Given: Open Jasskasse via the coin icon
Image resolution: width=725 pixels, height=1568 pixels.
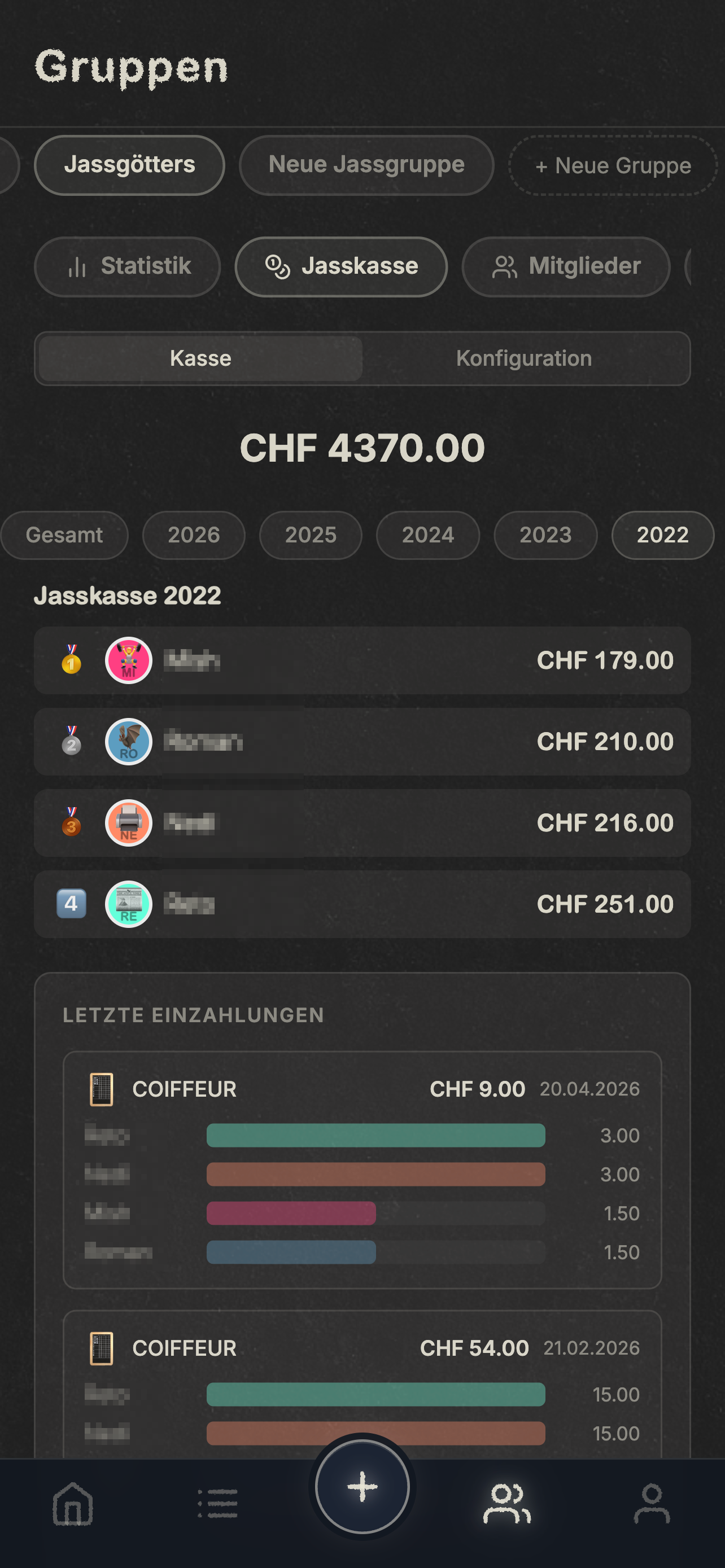Looking at the screenshot, I should 279,266.
